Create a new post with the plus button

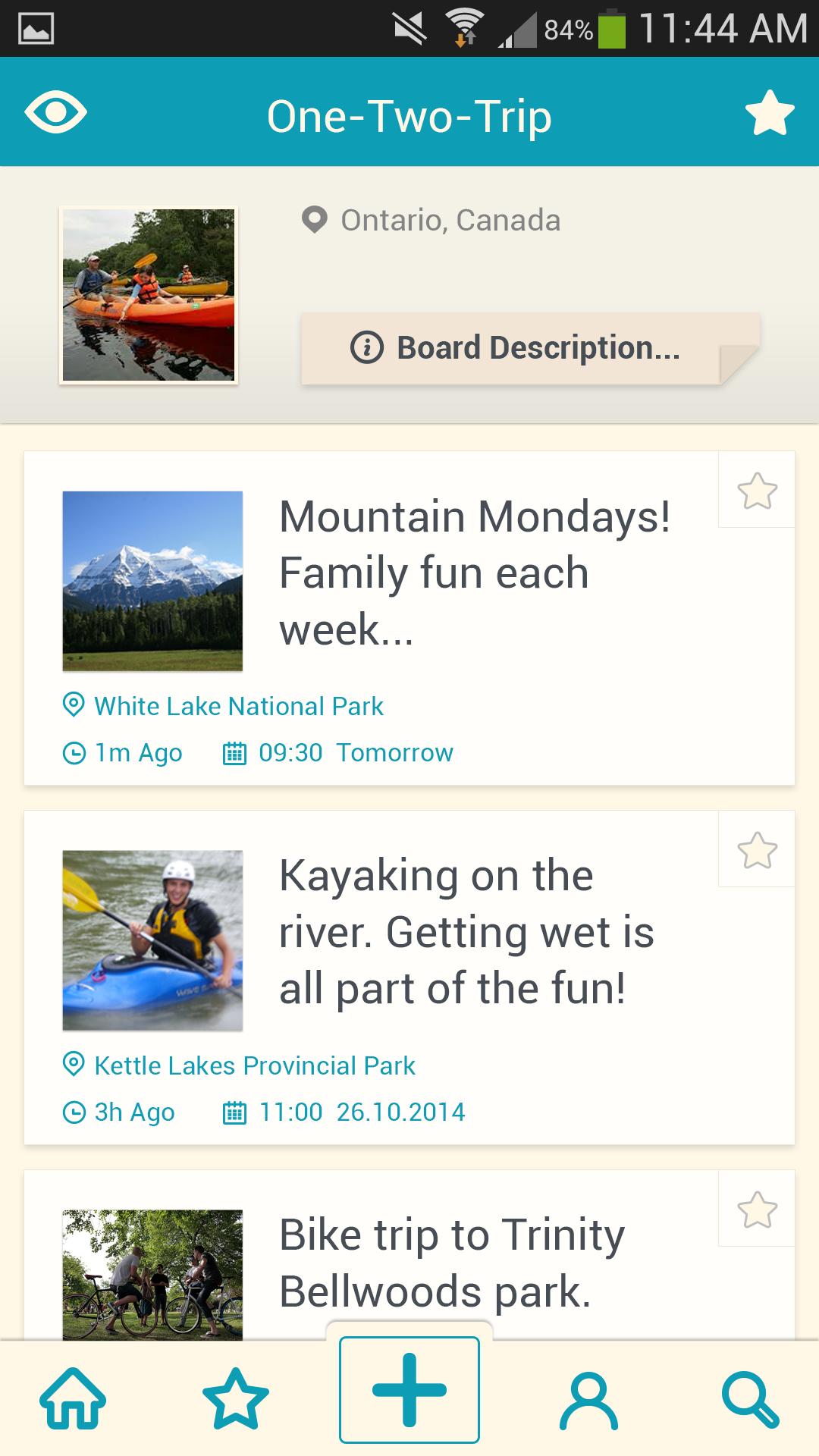coord(409,1390)
